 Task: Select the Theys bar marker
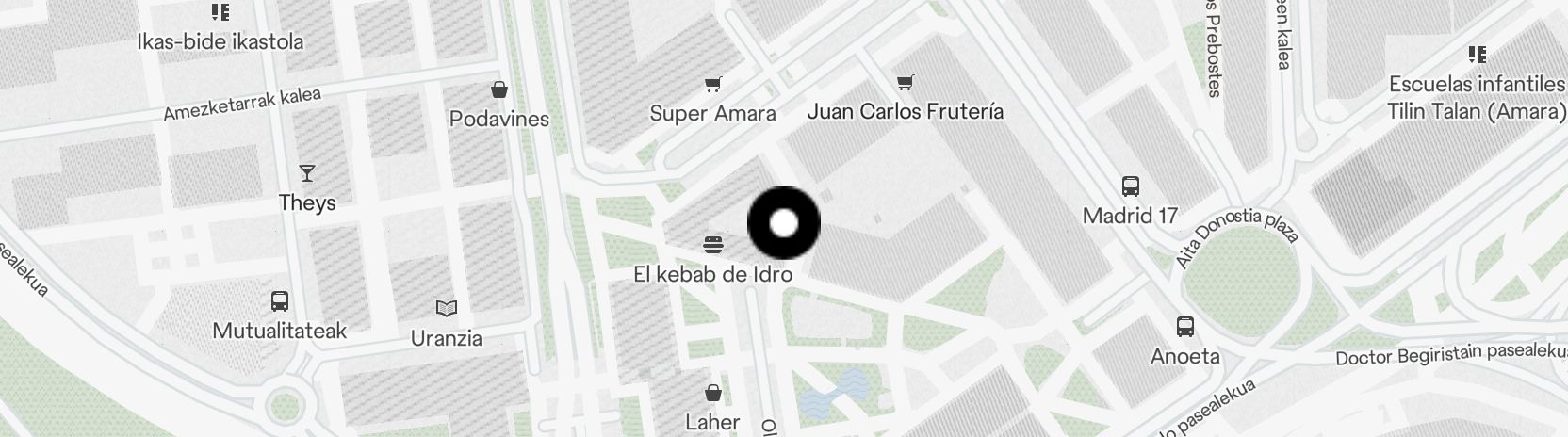click(307, 173)
